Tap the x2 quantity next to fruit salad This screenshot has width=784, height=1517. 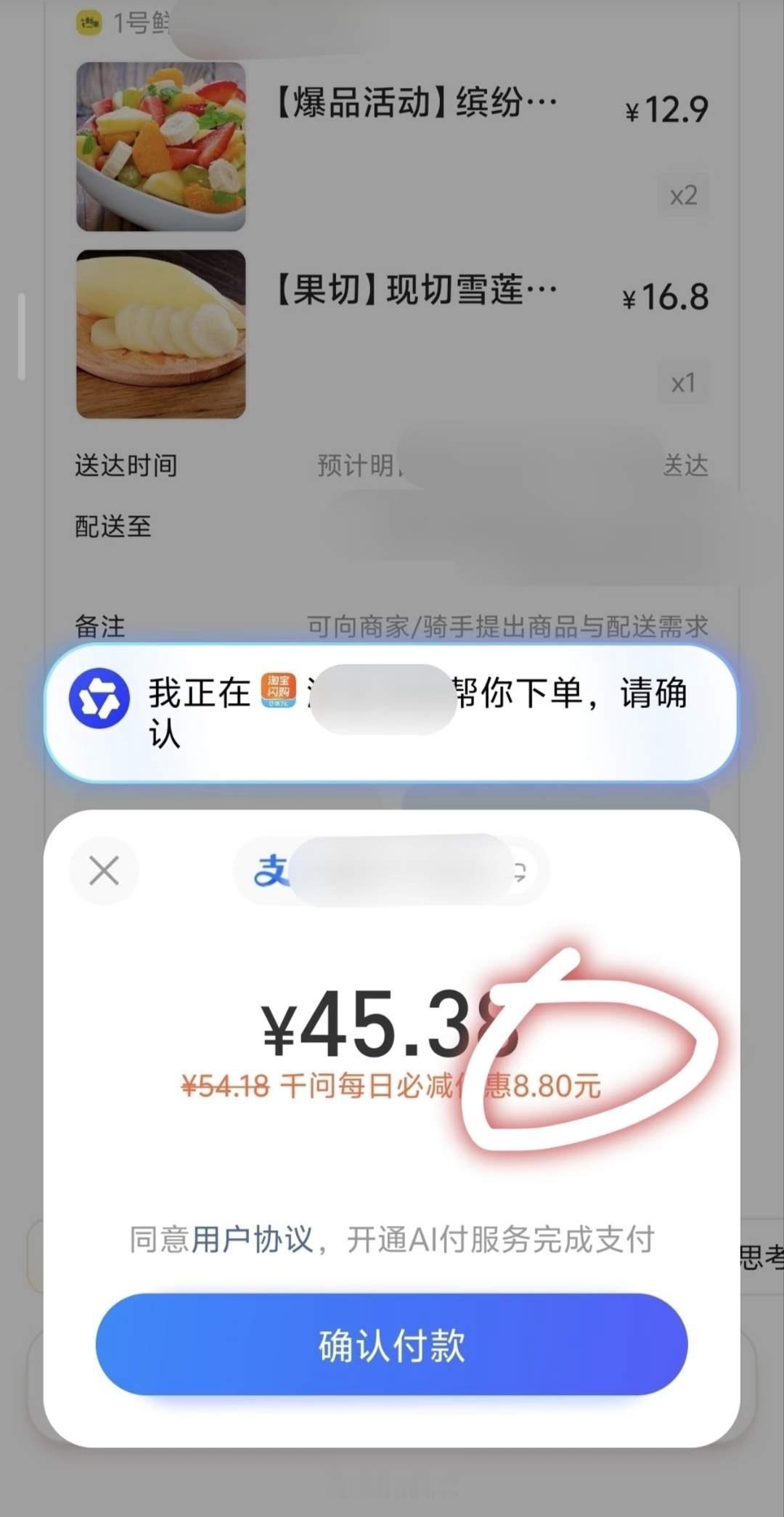(x=683, y=195)
